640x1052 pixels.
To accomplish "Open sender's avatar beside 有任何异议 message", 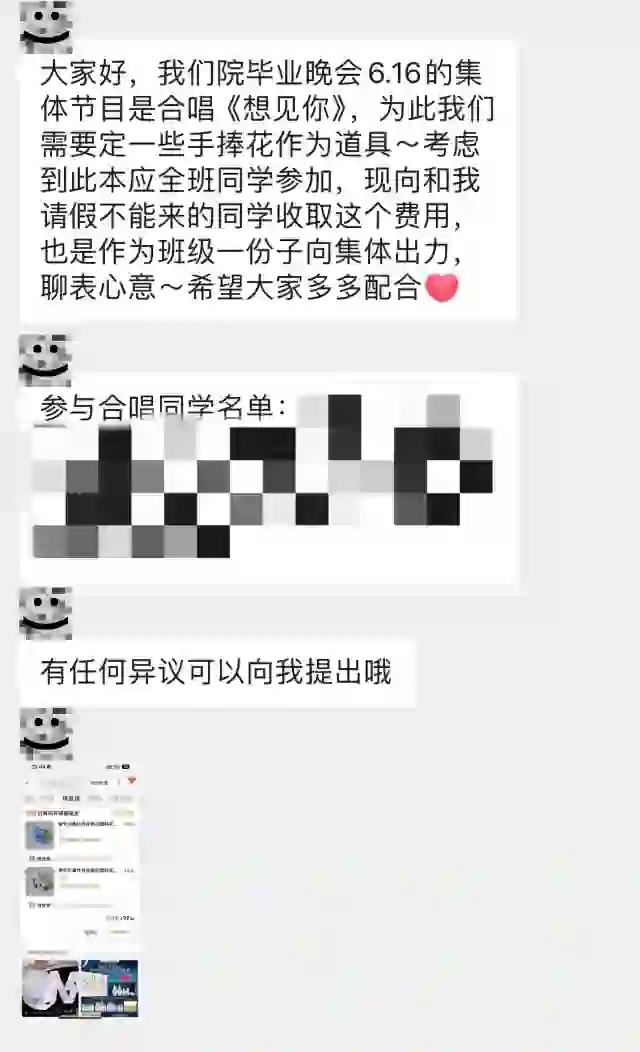I will [x=46, y=612].
